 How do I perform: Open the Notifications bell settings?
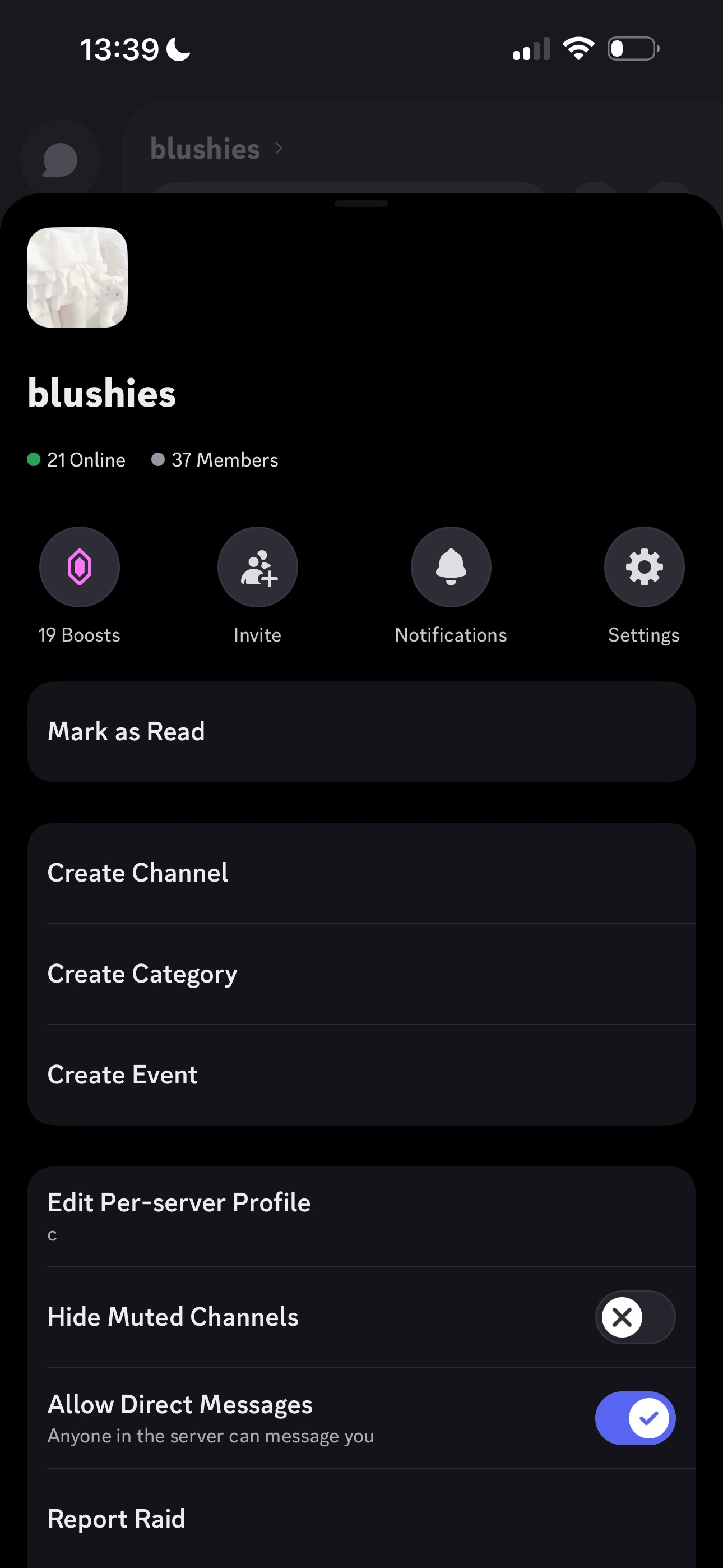pos(451,567)
